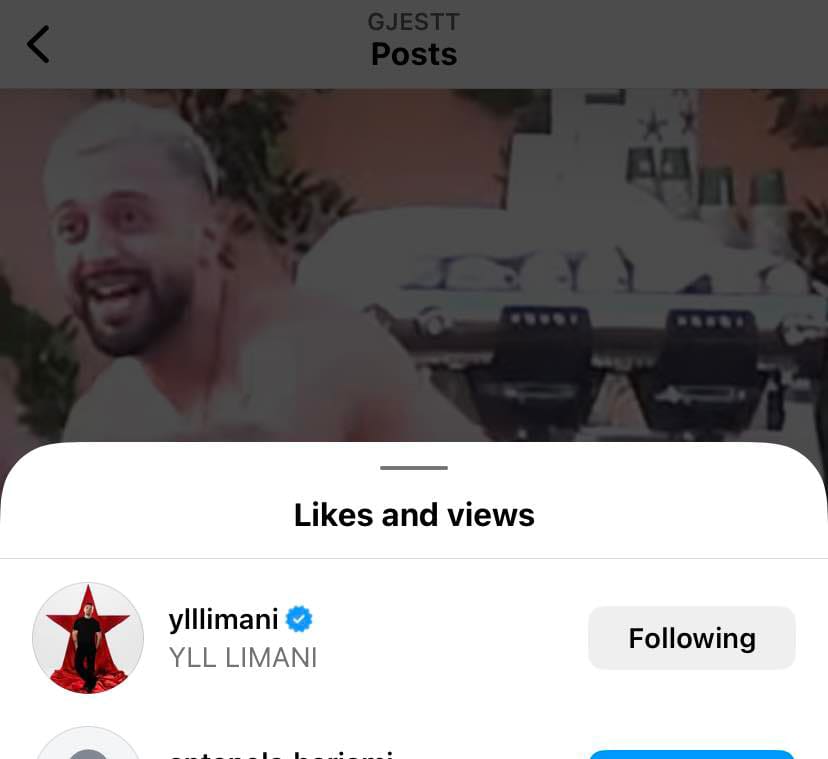The width and height of the screenshot is (828, 759).
Task: Open ylllimani's profile picture
Action: point(88,638)
